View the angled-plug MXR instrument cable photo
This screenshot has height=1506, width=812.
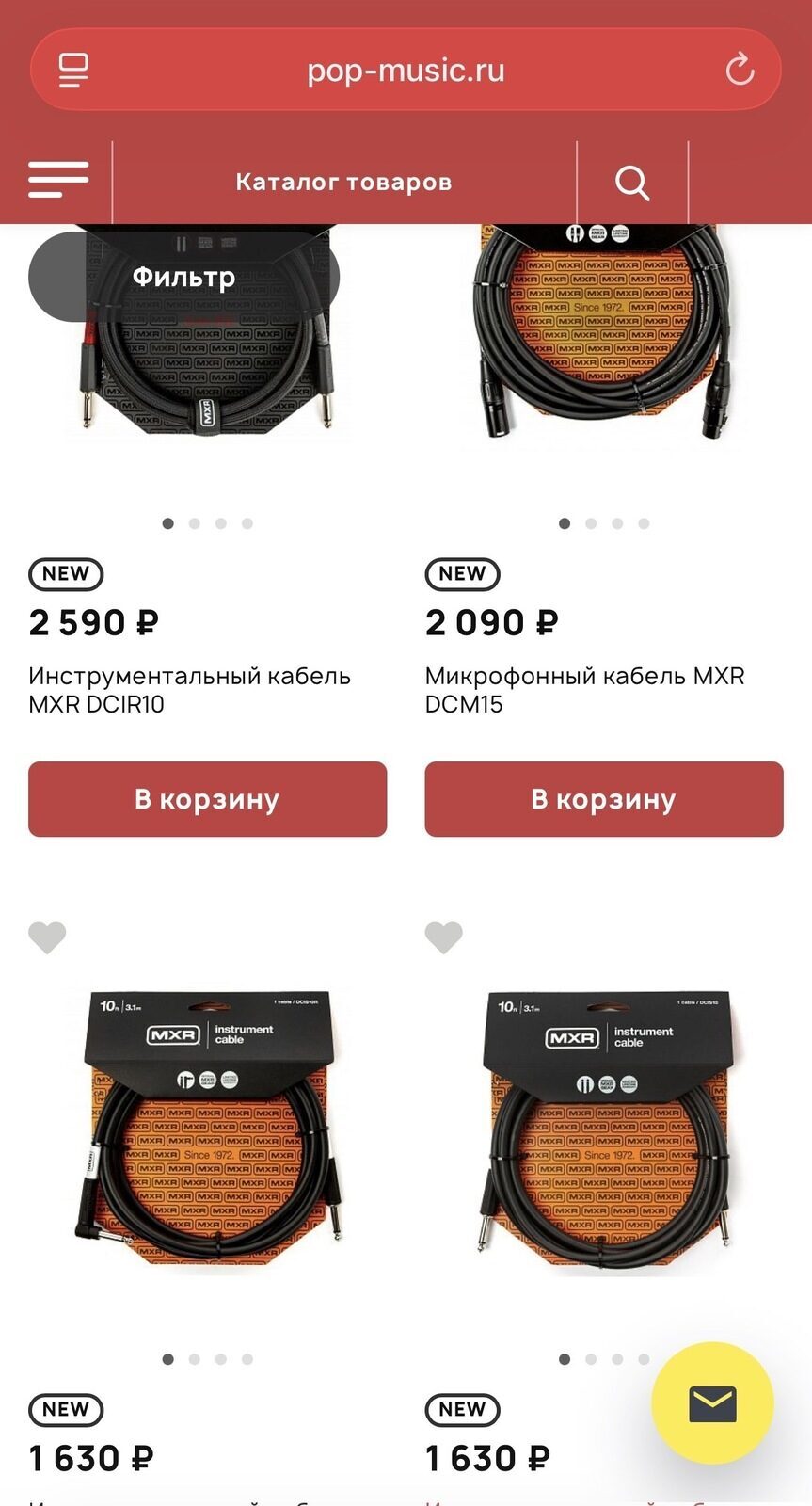pyautogui.click(x=208, y=1129)
